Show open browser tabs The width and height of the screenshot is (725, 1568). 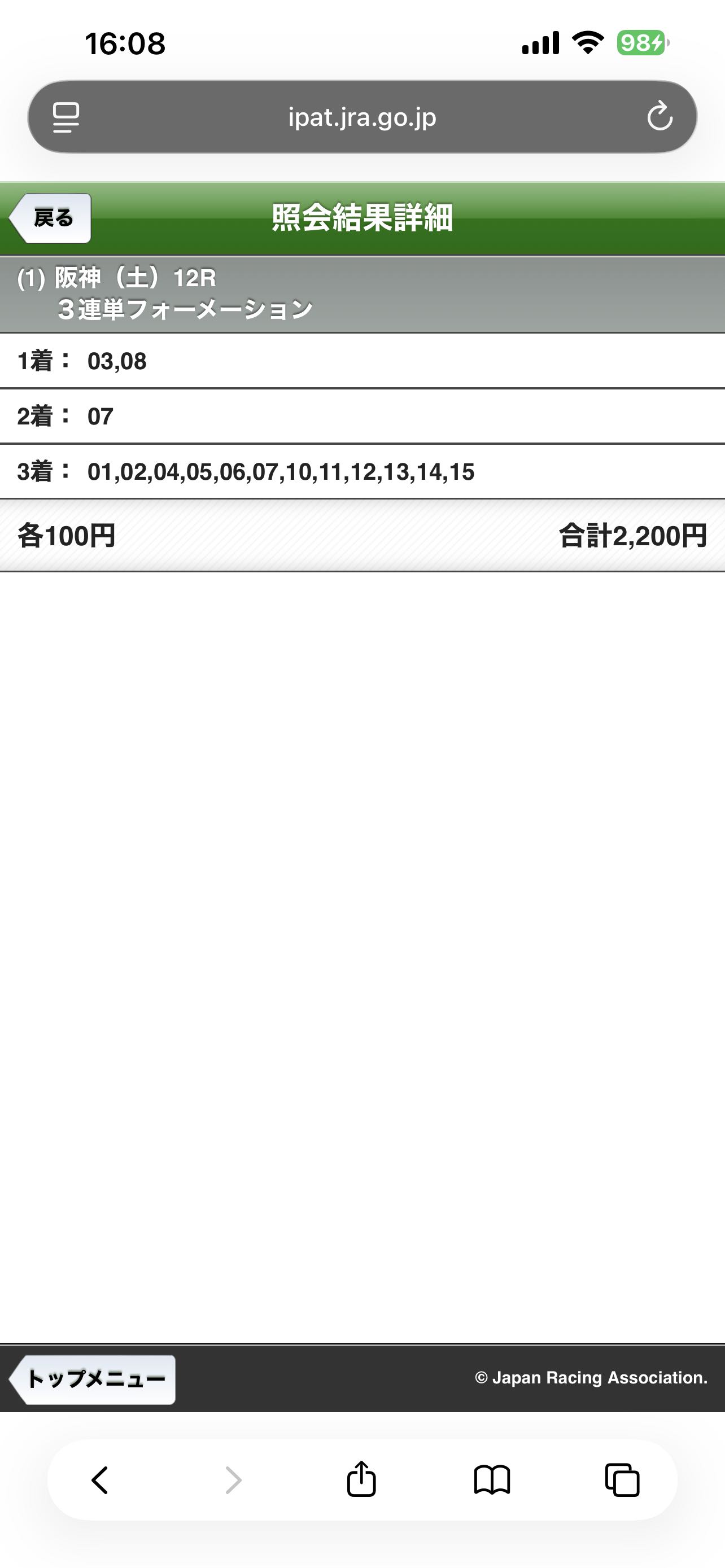[x=622, y=1480]
